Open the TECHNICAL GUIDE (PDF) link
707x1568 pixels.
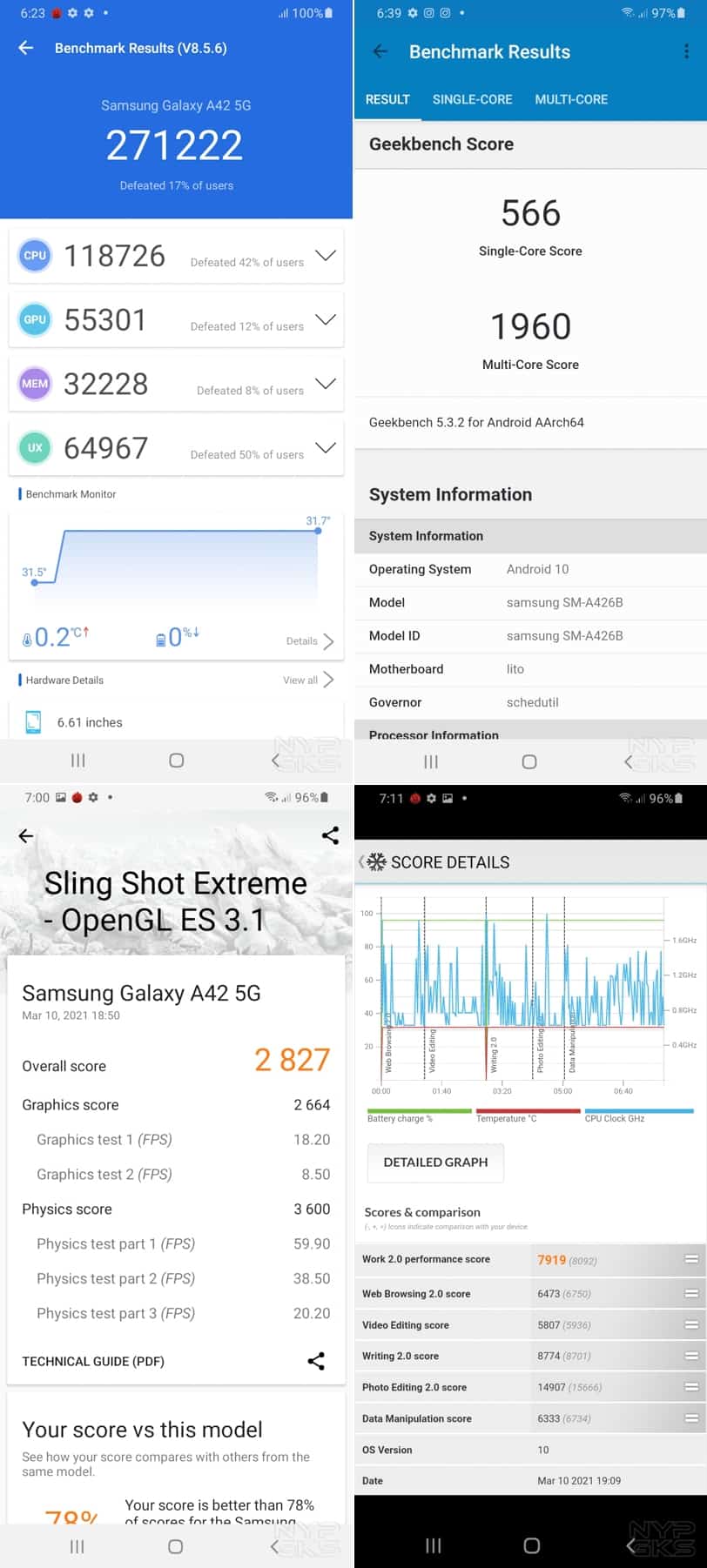(x=92, y=1361)
